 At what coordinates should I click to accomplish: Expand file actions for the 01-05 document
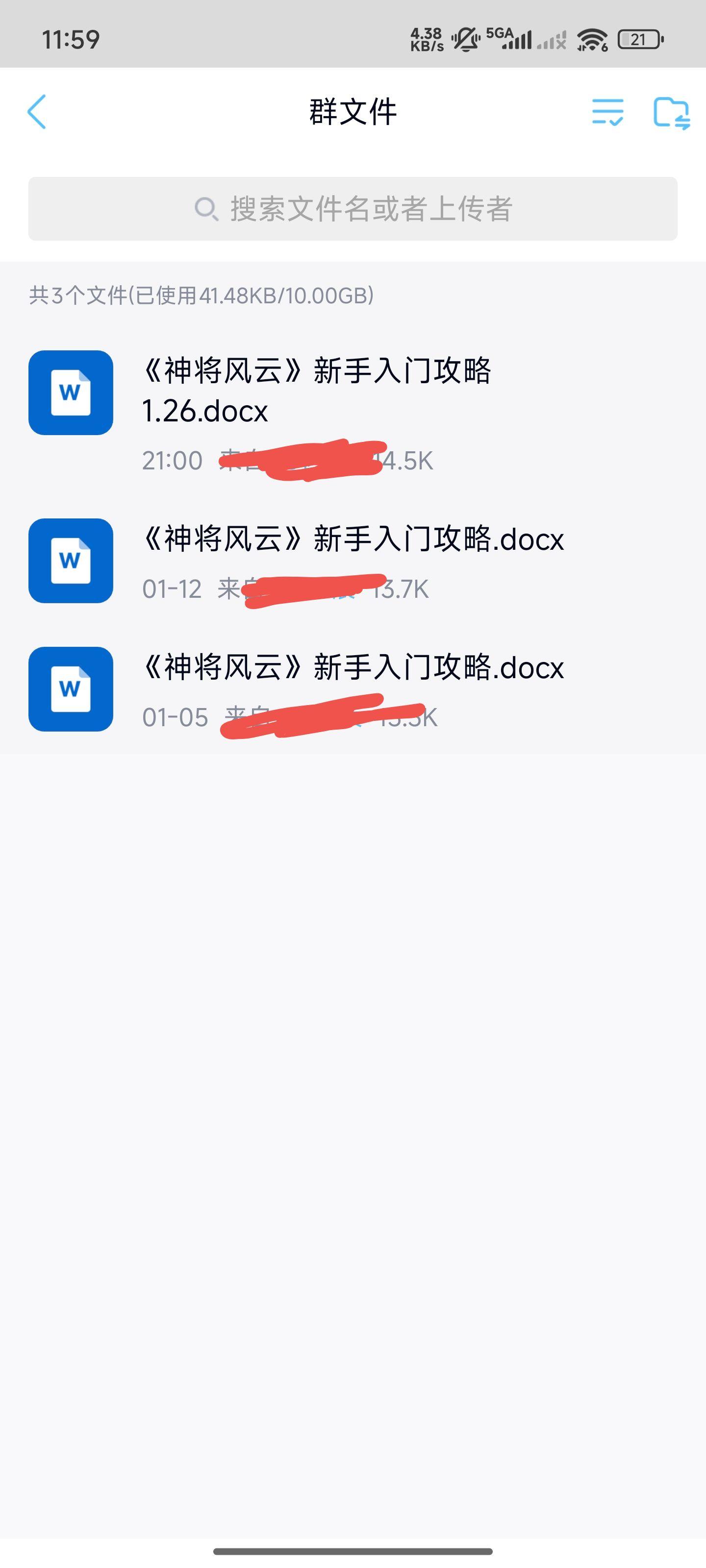(353, 687)
